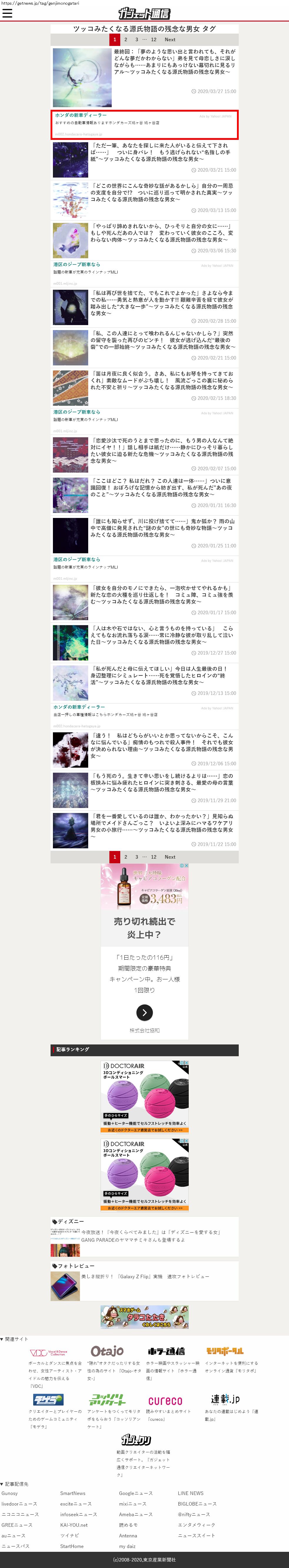
Task: Go to page 2 in top pagination
Action: point(126,39)
